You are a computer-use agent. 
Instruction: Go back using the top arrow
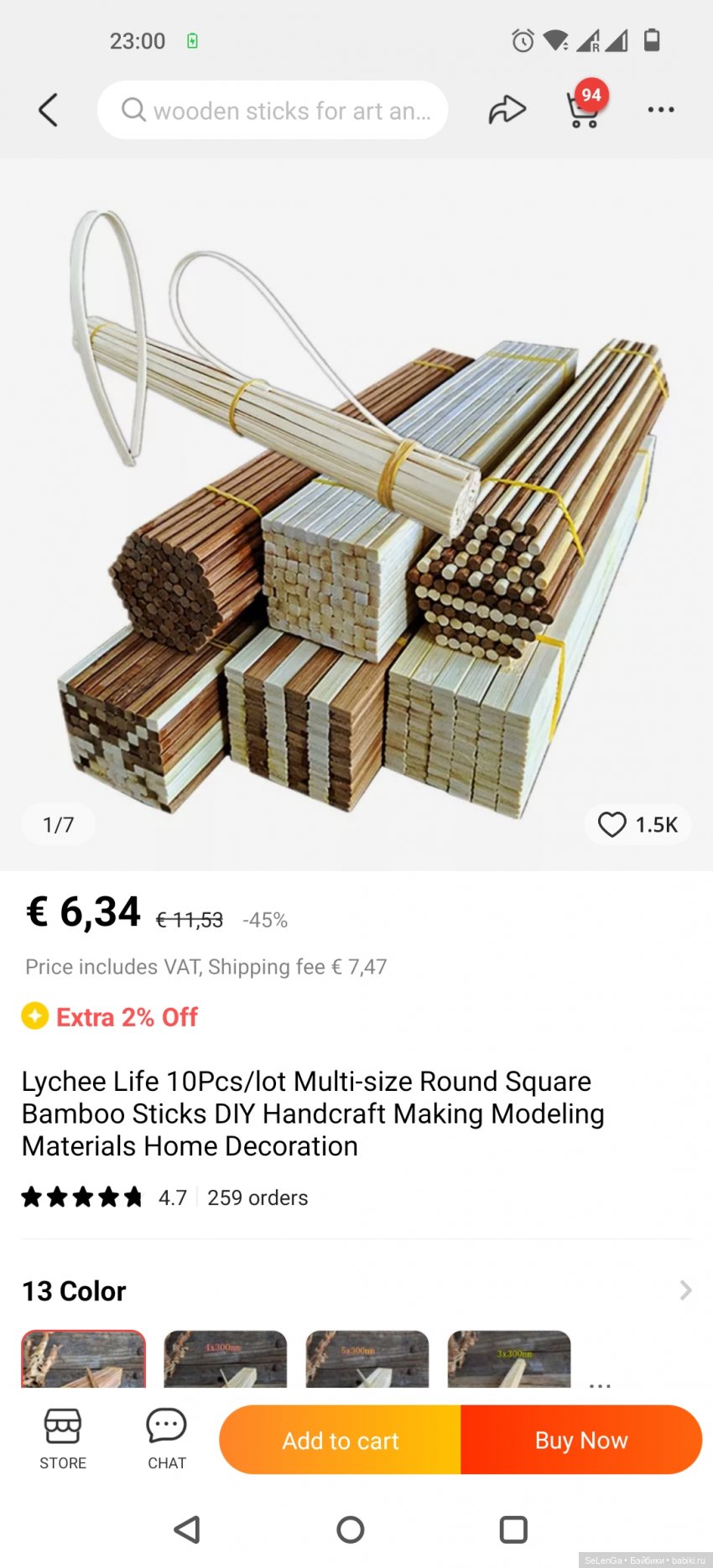(x=49, y=110)
